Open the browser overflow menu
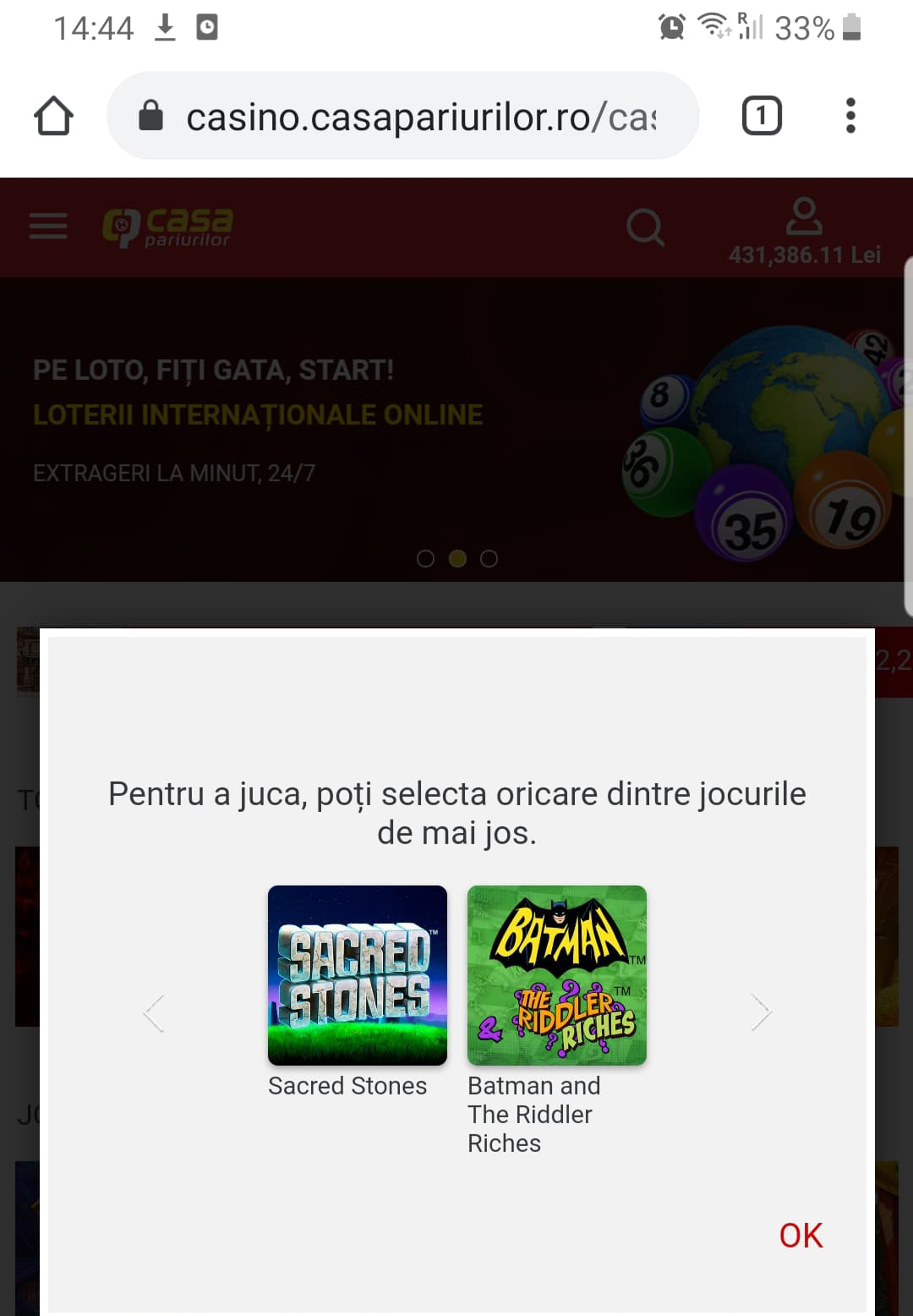The height and width of the screenshot is (1316, 913). pyautogui.click(x=850, y=116)
